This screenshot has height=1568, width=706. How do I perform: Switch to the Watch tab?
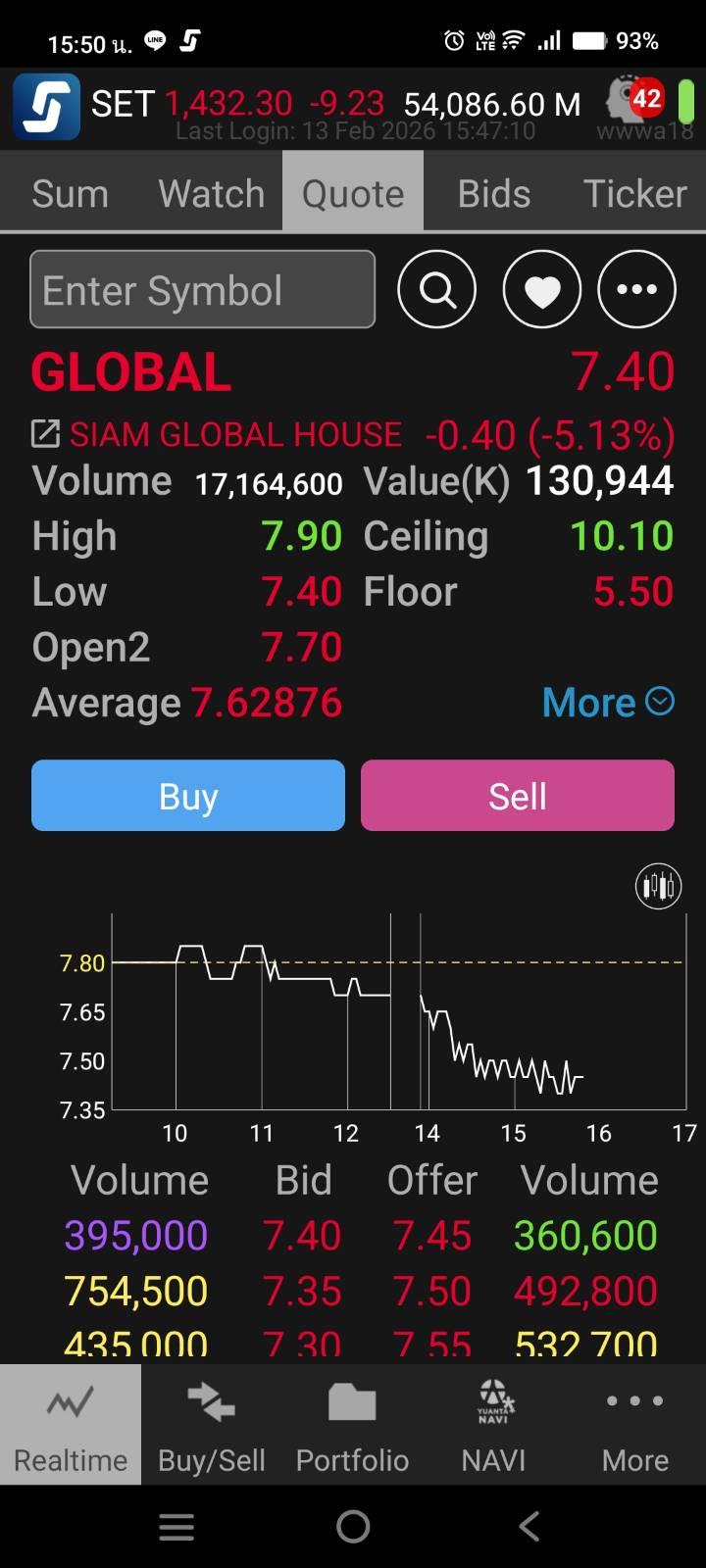(212, 193)
